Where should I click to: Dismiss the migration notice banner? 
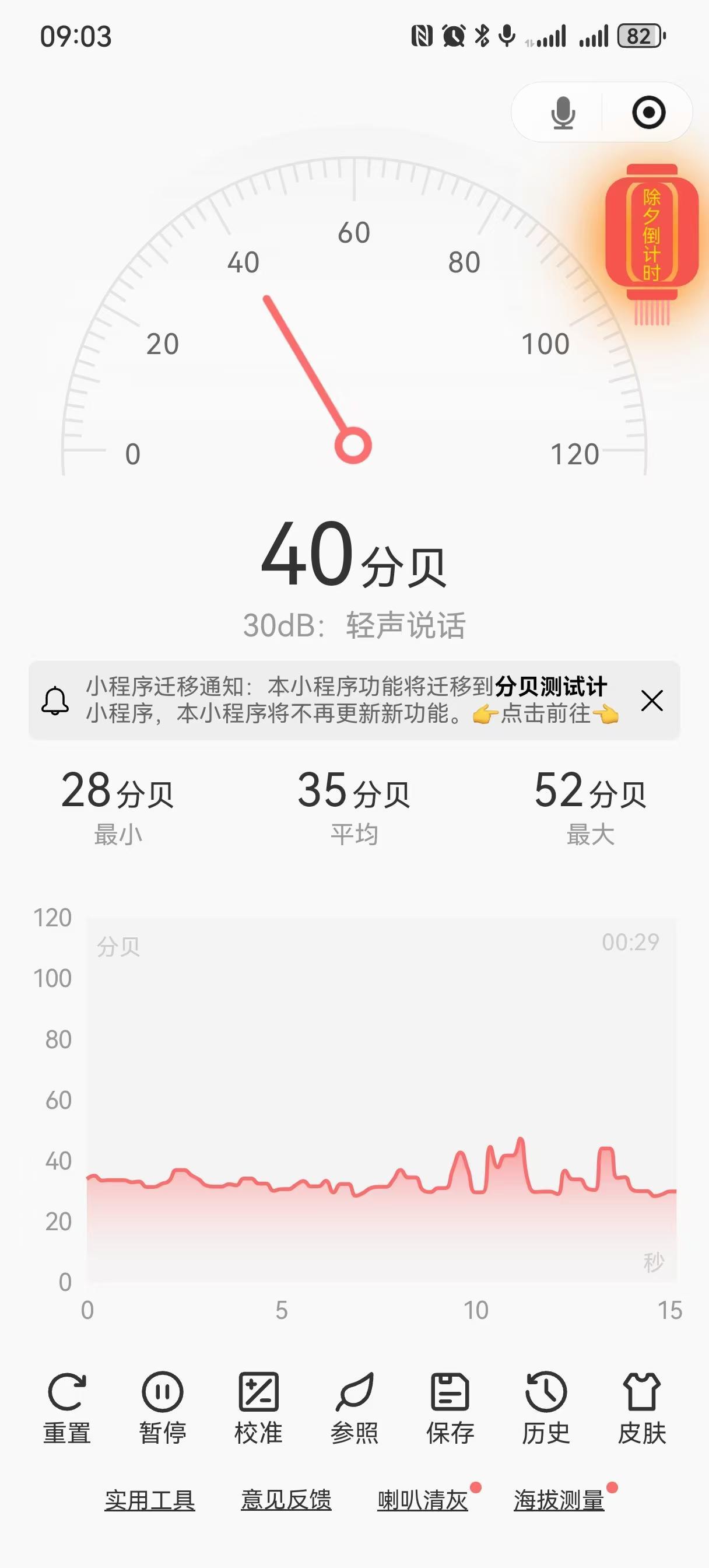(x=652, y=701)
